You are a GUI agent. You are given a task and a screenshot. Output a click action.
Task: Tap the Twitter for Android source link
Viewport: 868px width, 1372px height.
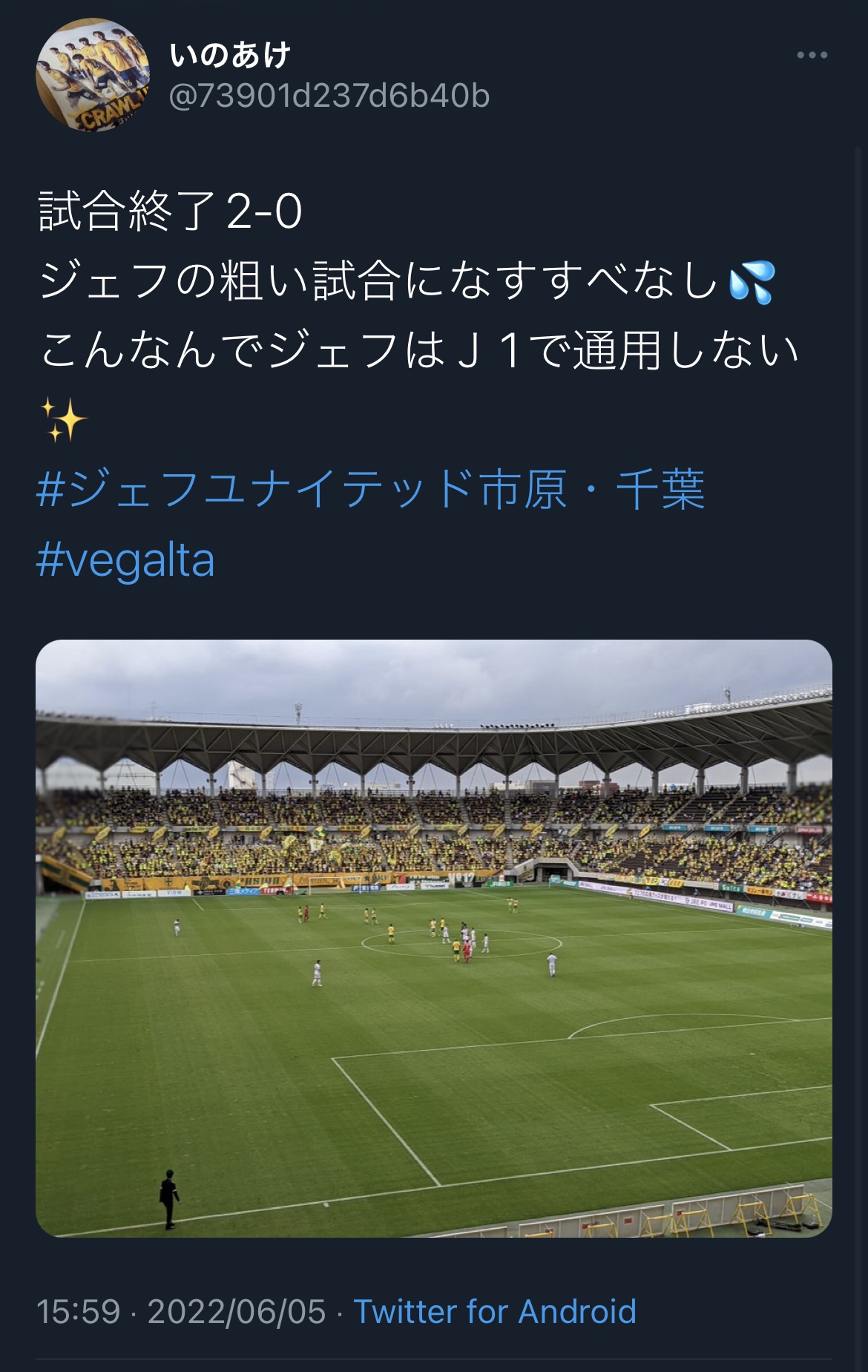pyautogui.click(x=494, y=1311)
